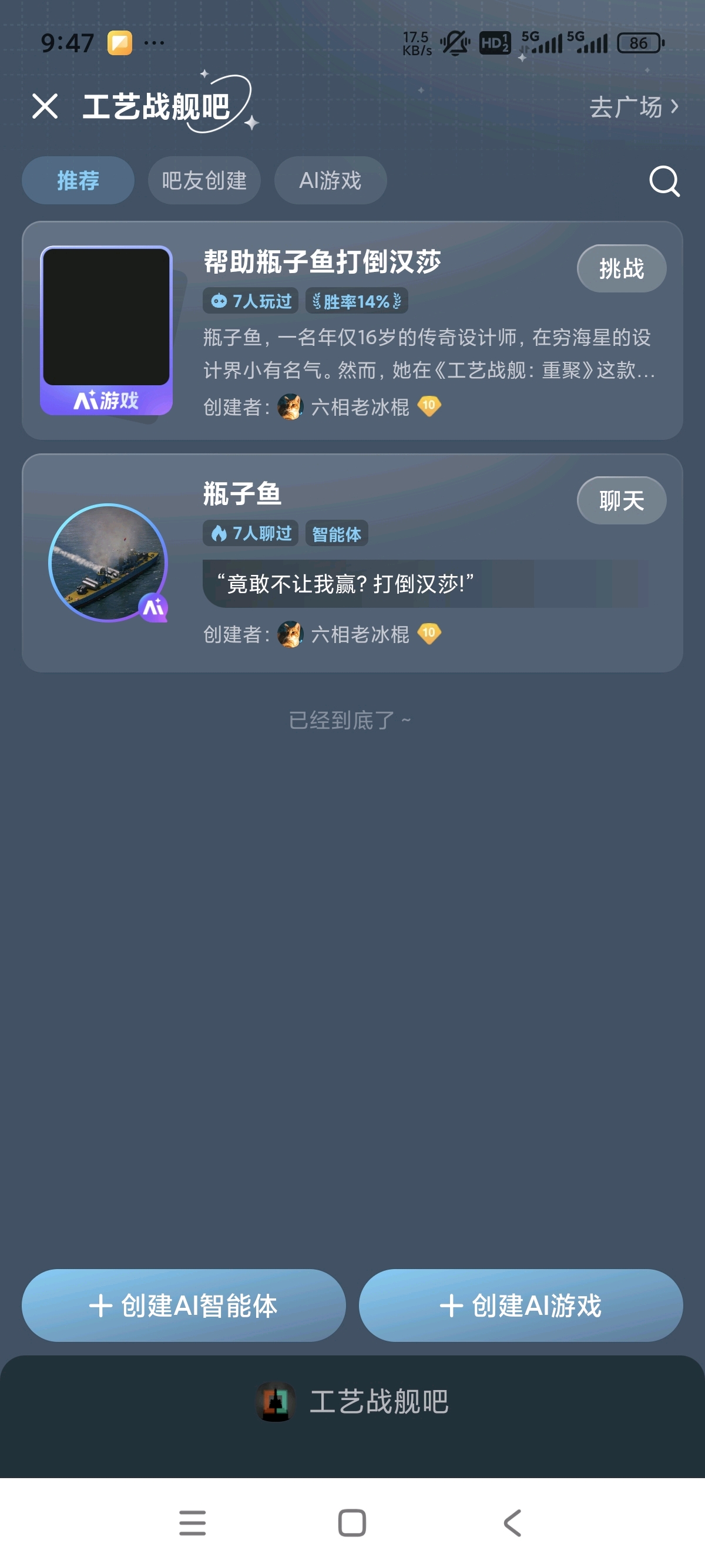Open the 瓶子鱼 agent avatar

(108, 563)
